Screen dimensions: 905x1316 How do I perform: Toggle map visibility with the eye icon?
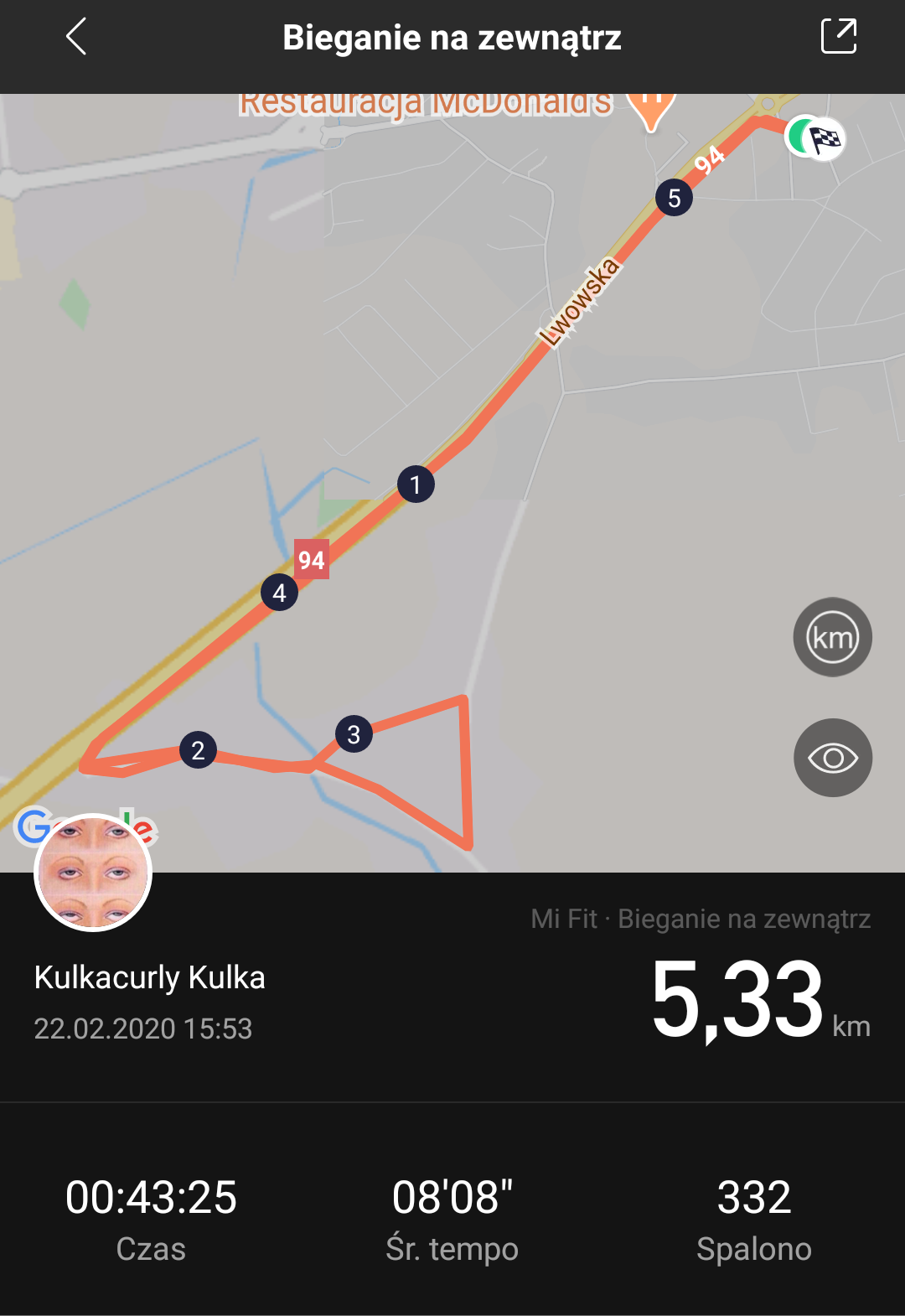pyautogui.click(x=832, y=758)
